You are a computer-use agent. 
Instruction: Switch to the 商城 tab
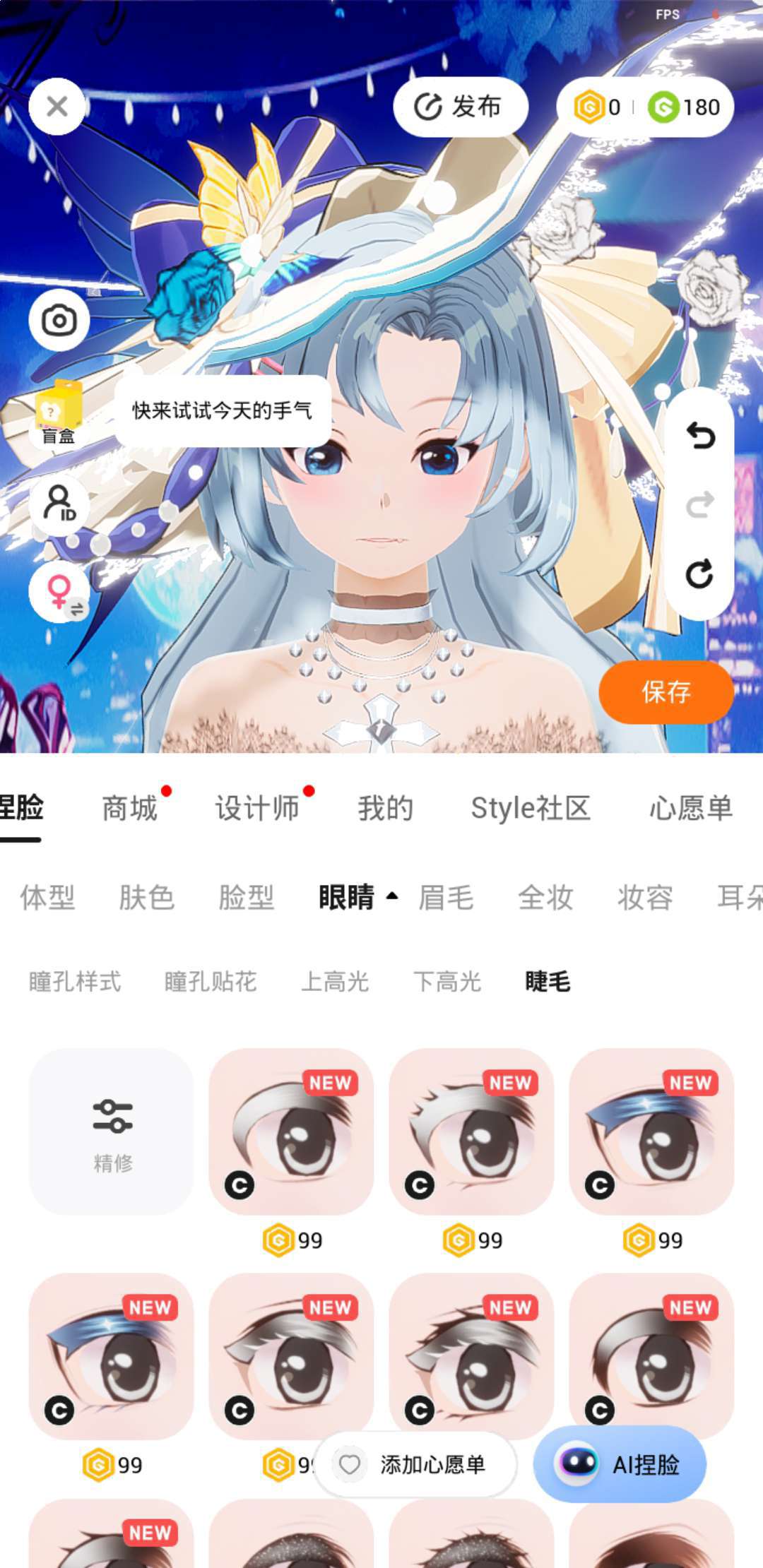130,808
